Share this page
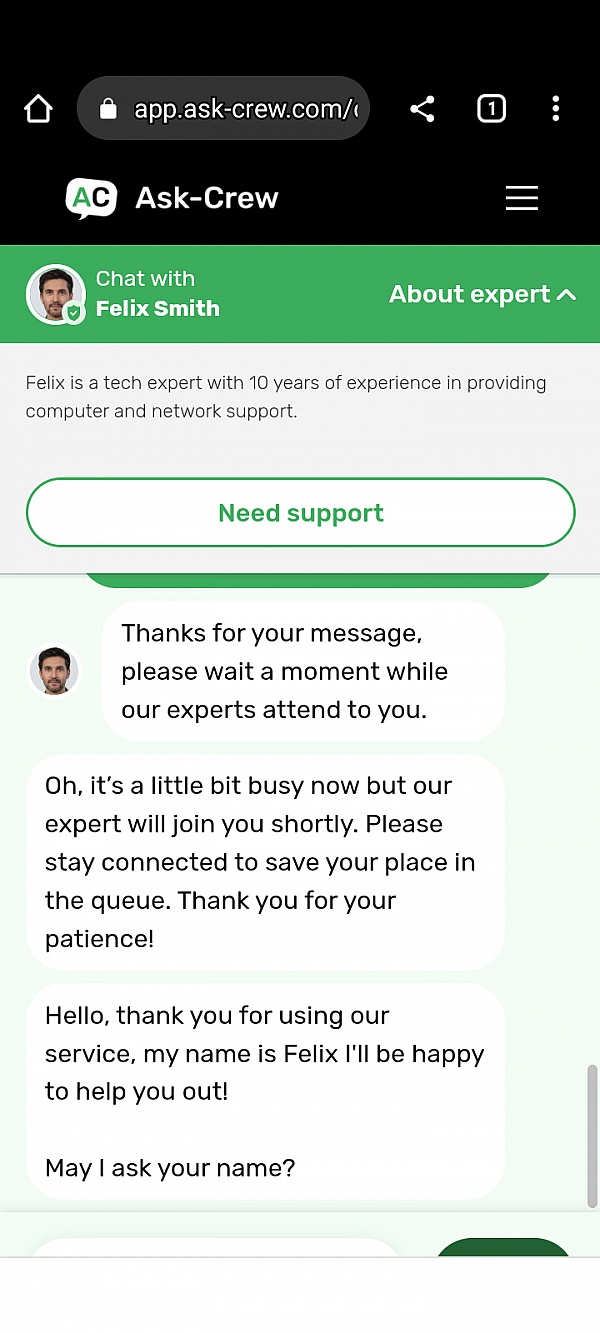This screenshot has width=600, height=1333. [422, 109]
